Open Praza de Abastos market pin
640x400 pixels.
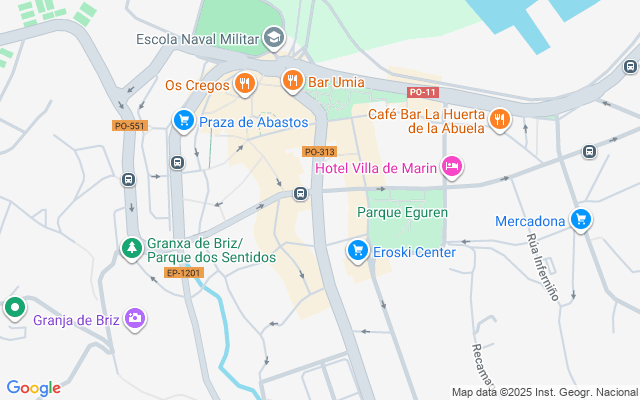tap(183, 121)
